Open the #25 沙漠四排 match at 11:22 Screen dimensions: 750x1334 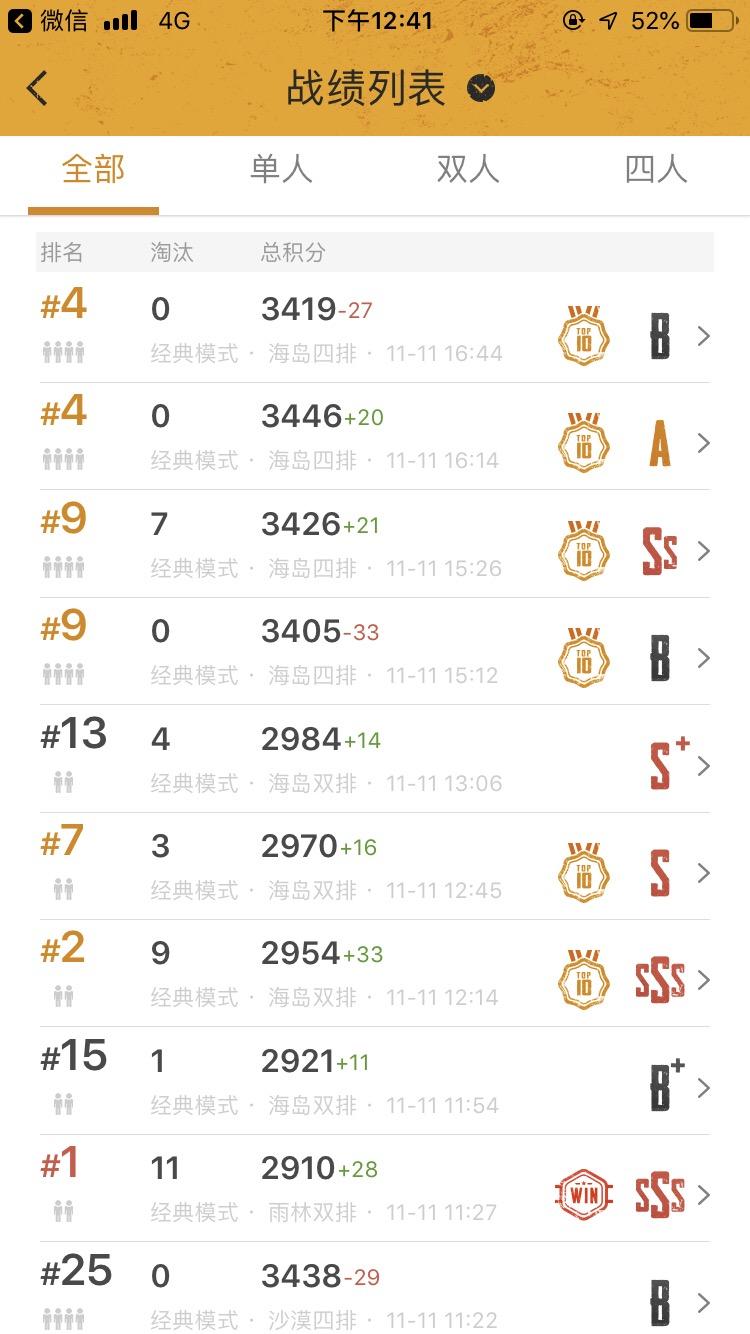tap(375, 1289)
